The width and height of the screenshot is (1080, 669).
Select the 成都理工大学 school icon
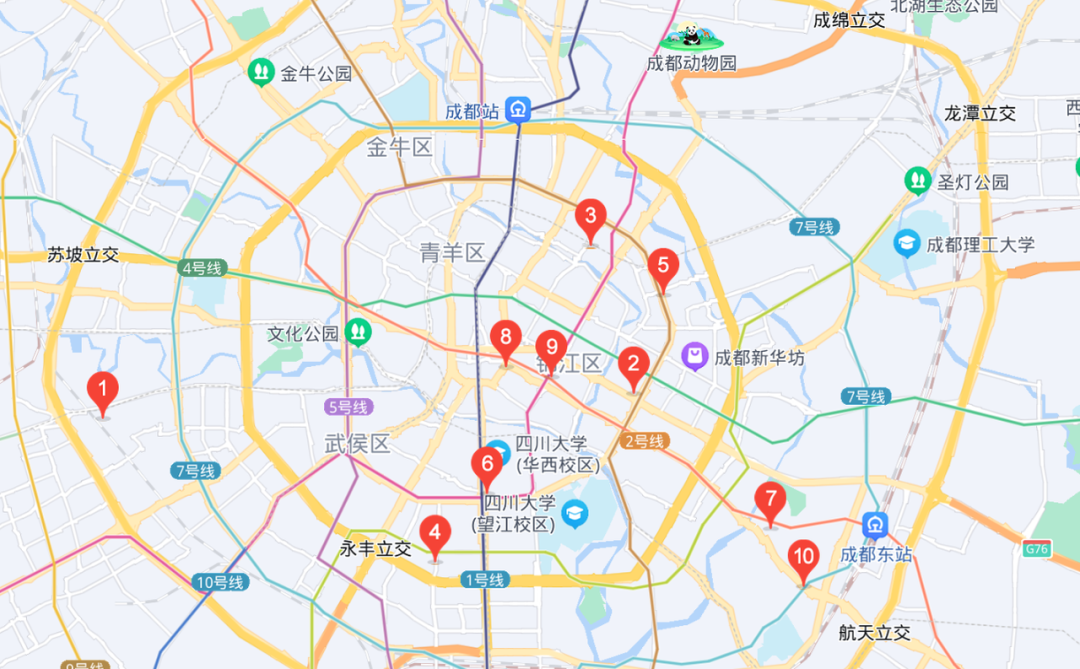pos(907,242)
